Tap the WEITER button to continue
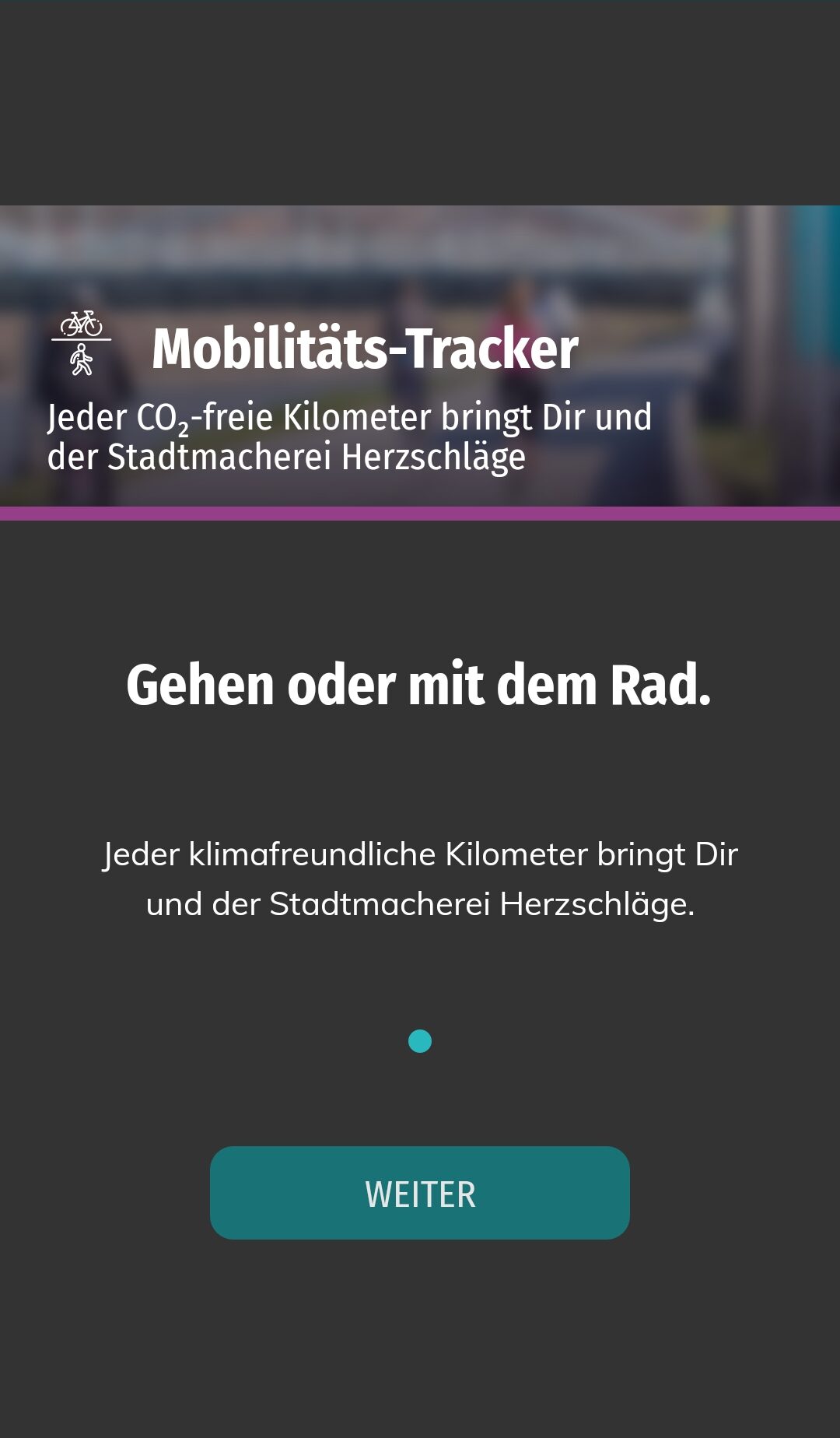Screen dimensions: 840x1438 click(x=420, y=1193)
